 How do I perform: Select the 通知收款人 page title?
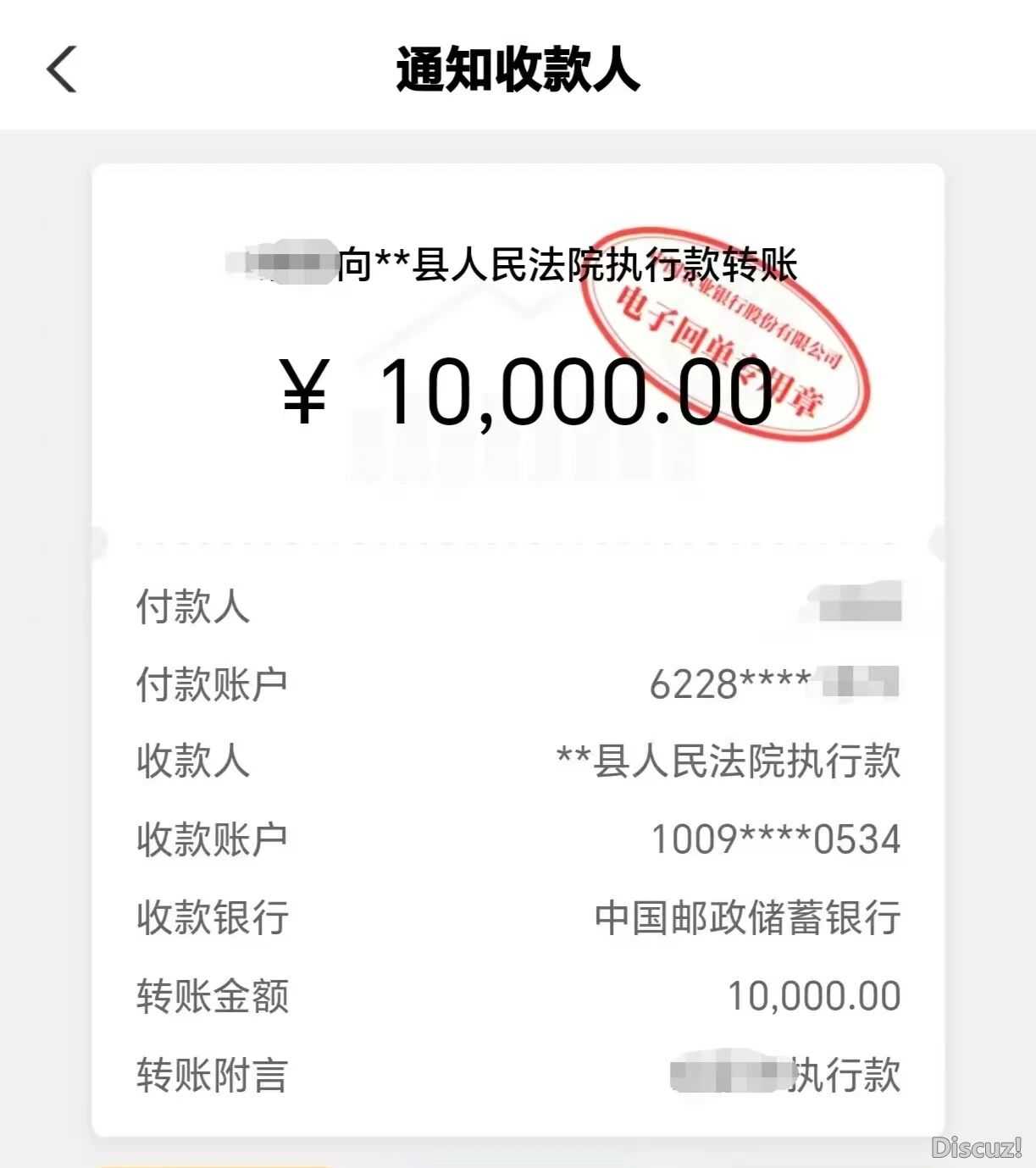coord(517,69)
